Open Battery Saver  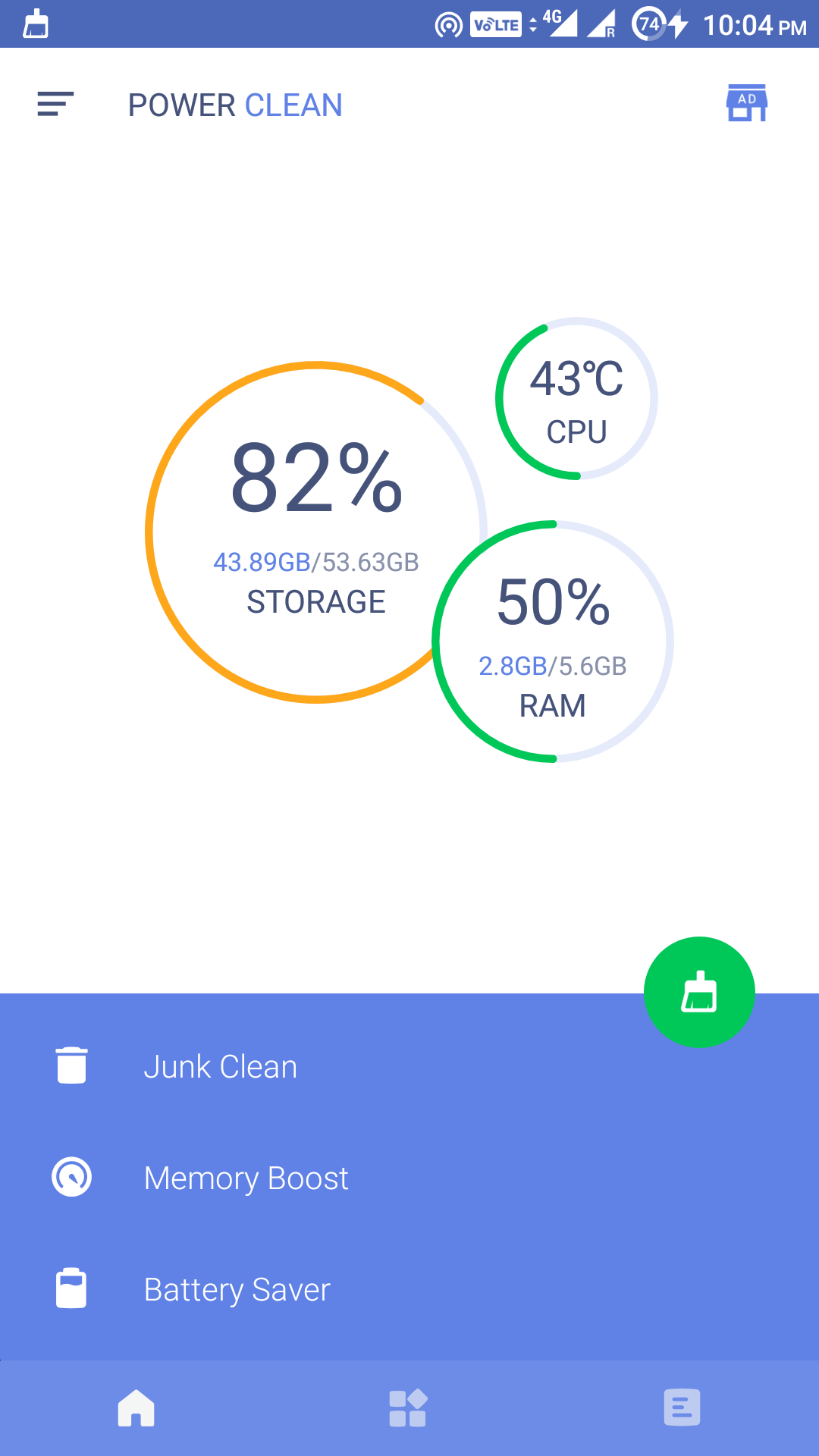point(237,1289)
